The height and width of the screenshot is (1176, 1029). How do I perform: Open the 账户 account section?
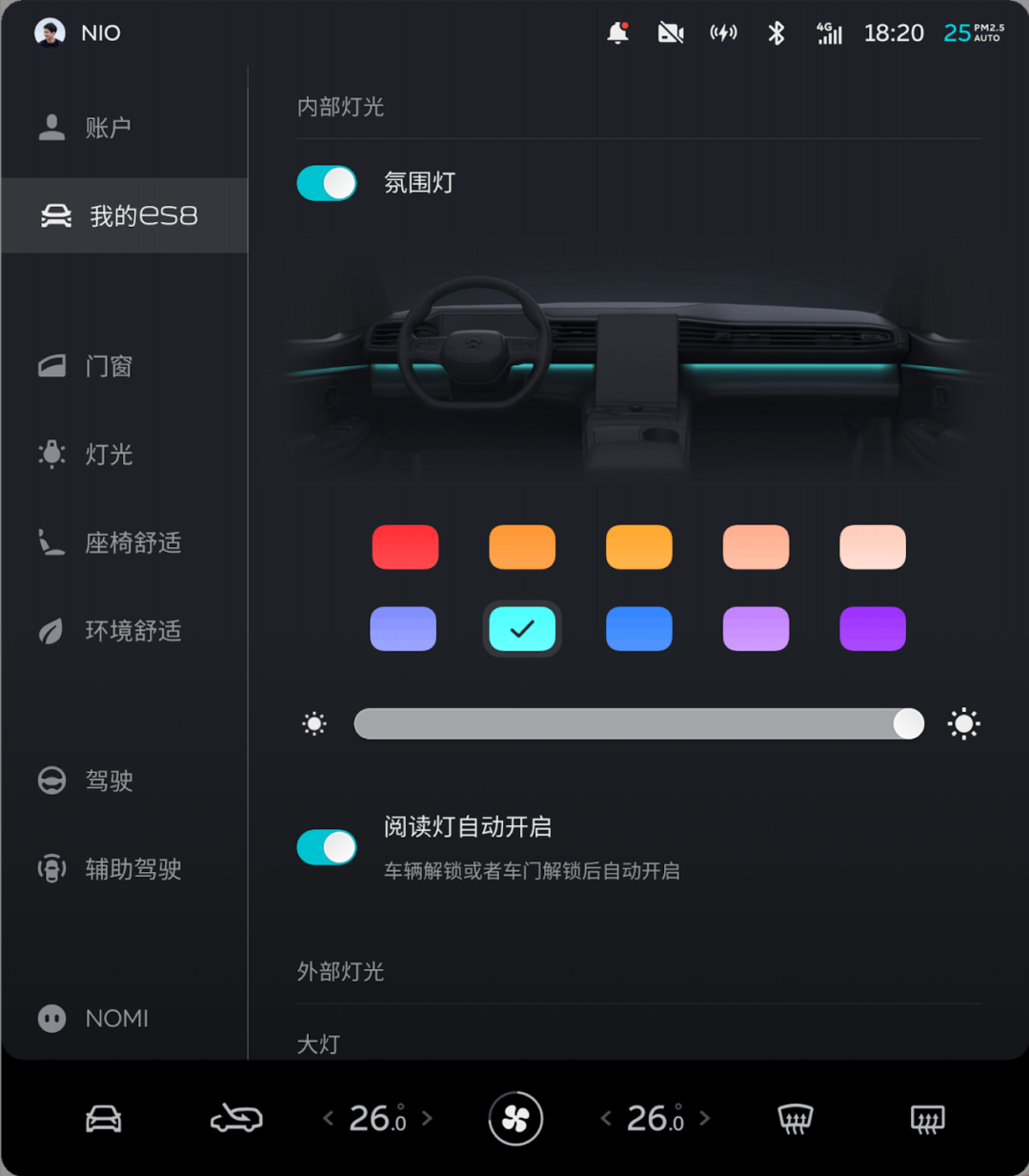(x=108, y=128)
